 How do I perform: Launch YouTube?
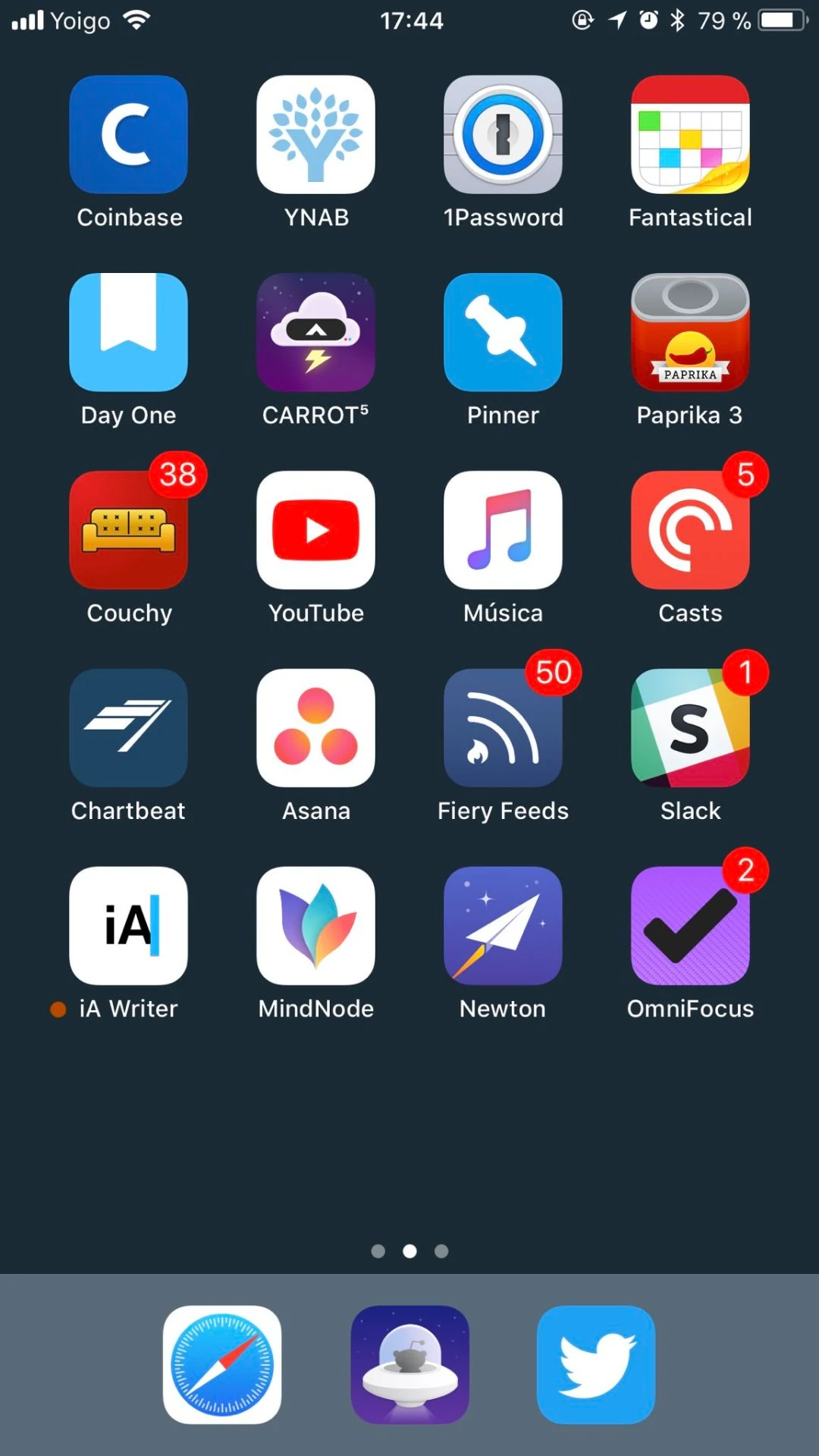[x=315, y=530]
